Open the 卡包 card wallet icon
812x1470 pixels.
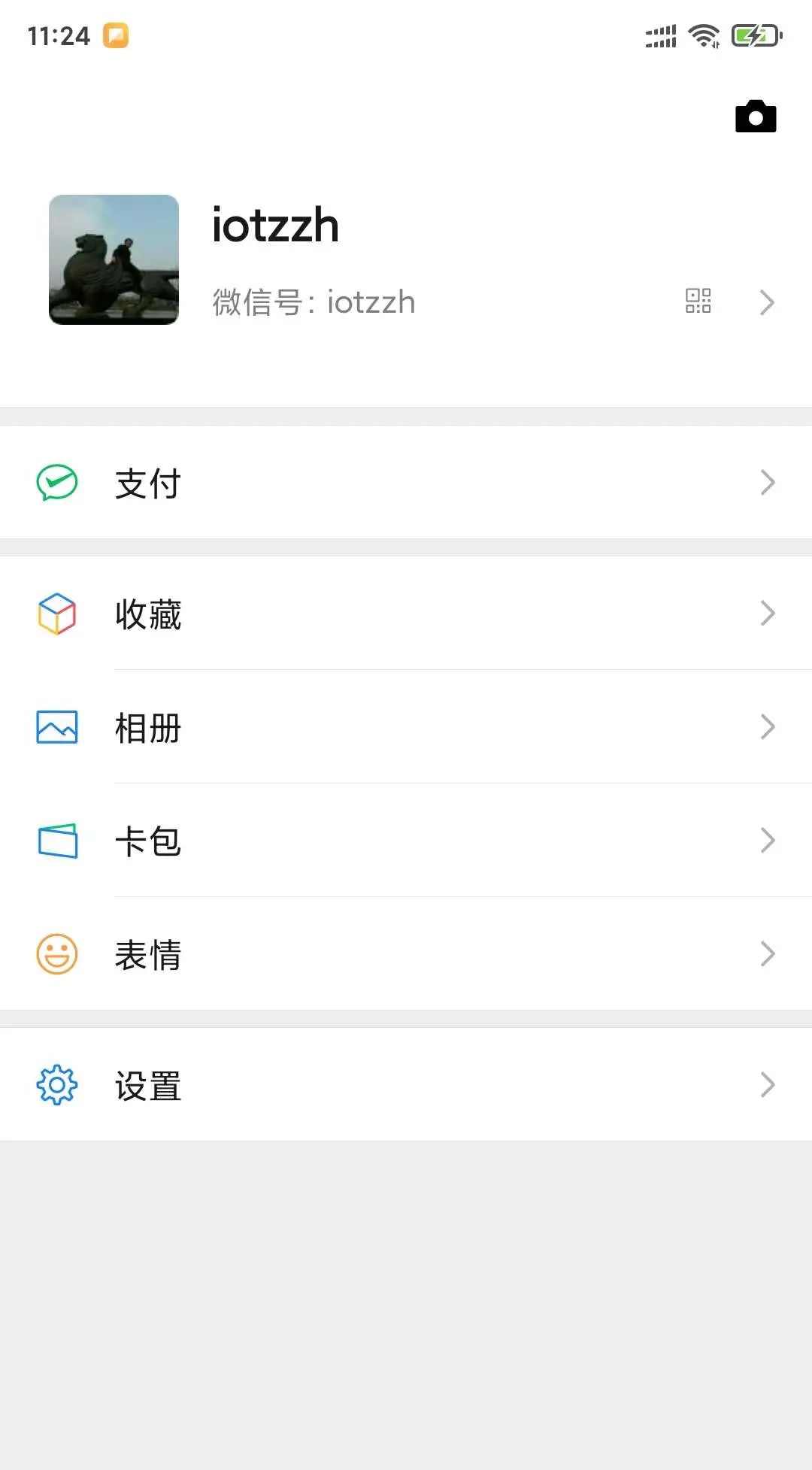point(56,840)
